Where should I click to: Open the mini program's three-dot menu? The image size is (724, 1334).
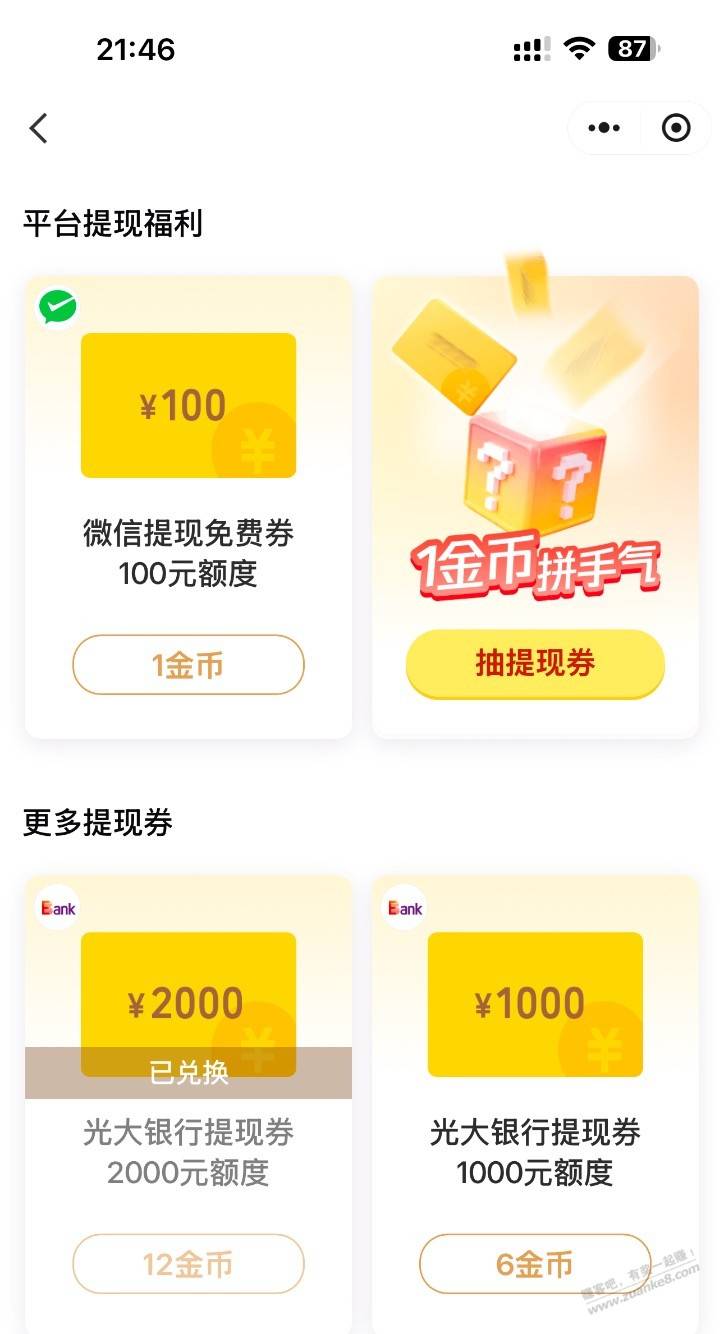(604, 128)
